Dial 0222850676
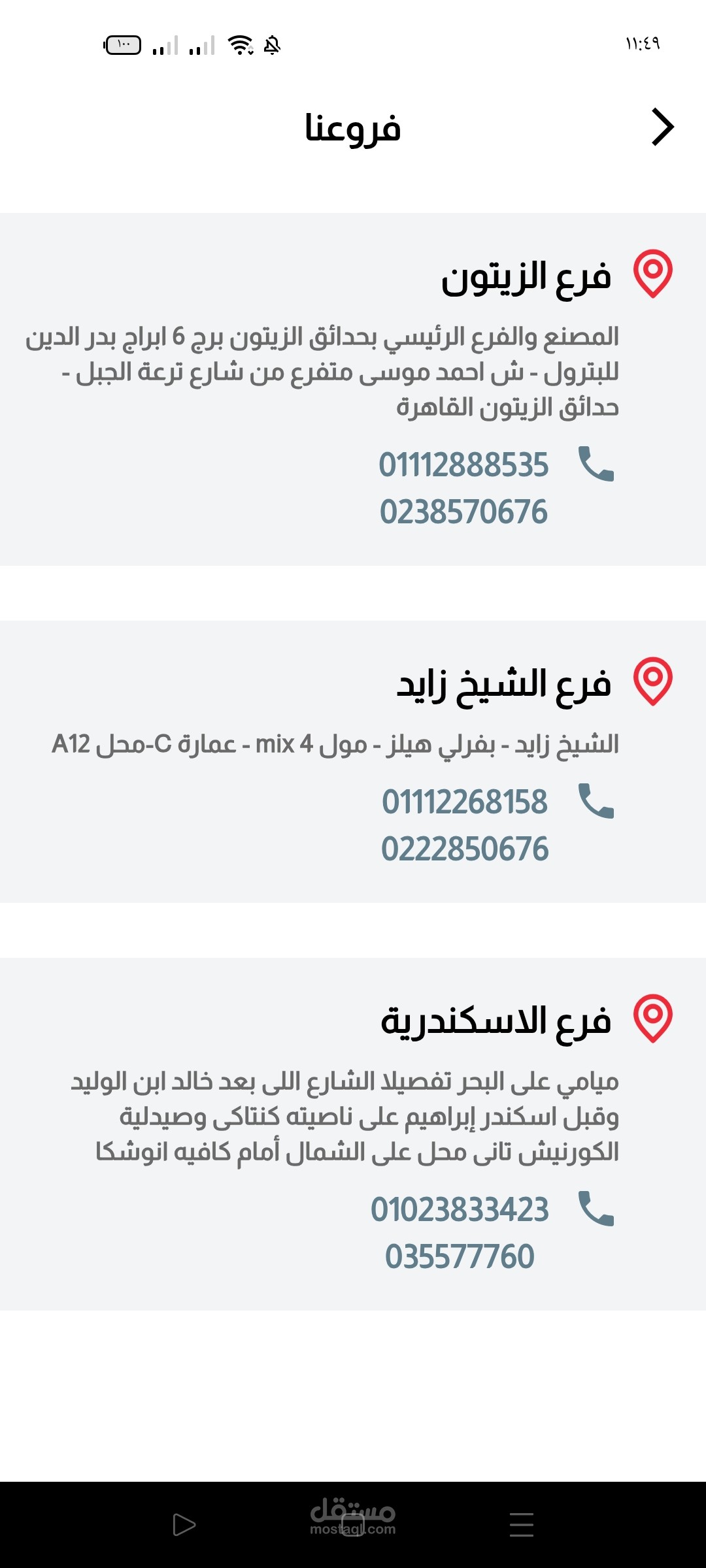Viewport: 706px width, 1568px height. pyautogui.click(x=465, y=849)
